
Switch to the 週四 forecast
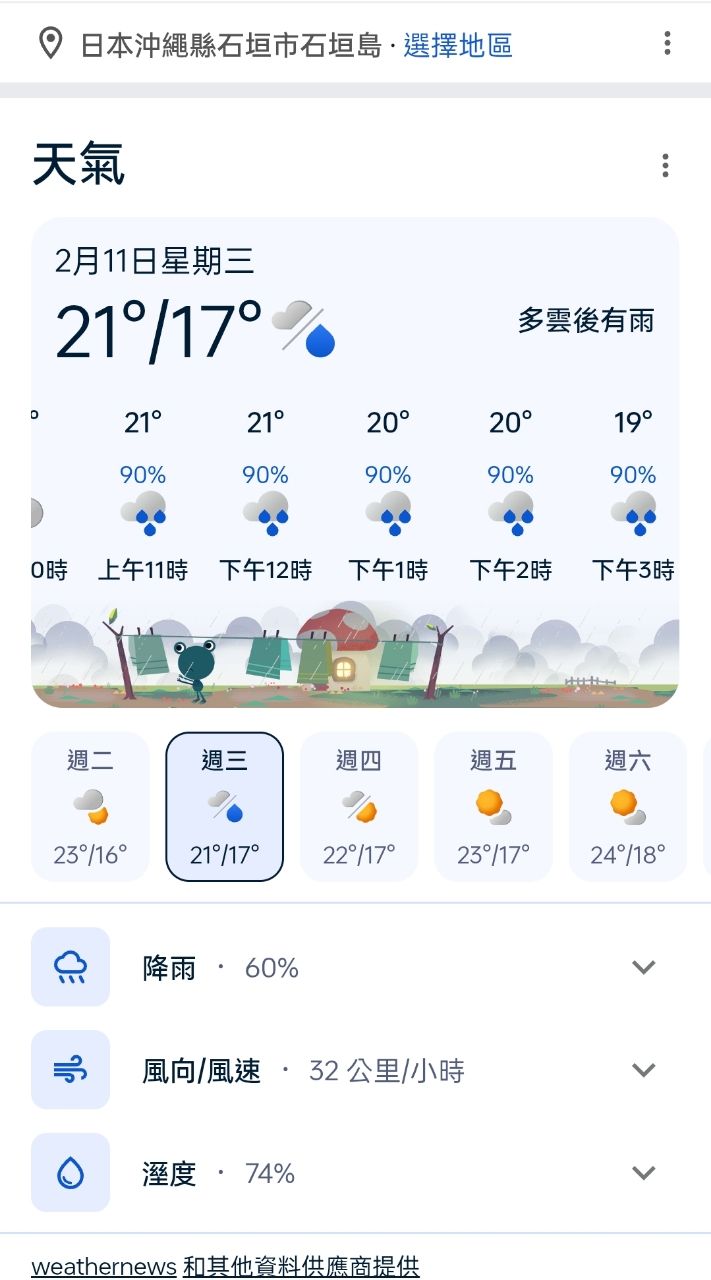[x=358, y=806]
